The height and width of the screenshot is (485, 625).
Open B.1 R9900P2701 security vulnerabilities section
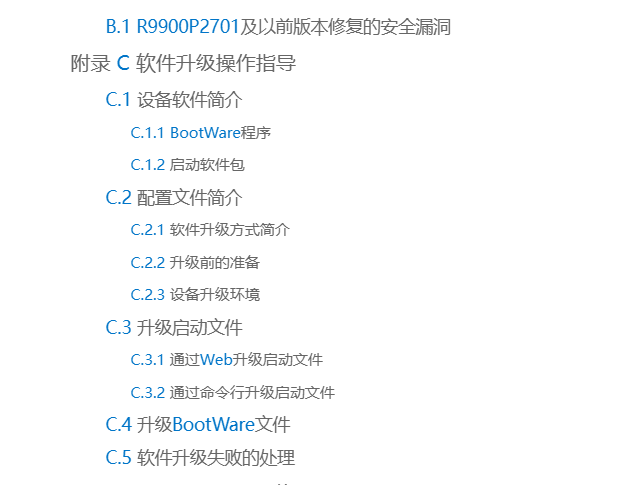(x=278, y=27)
